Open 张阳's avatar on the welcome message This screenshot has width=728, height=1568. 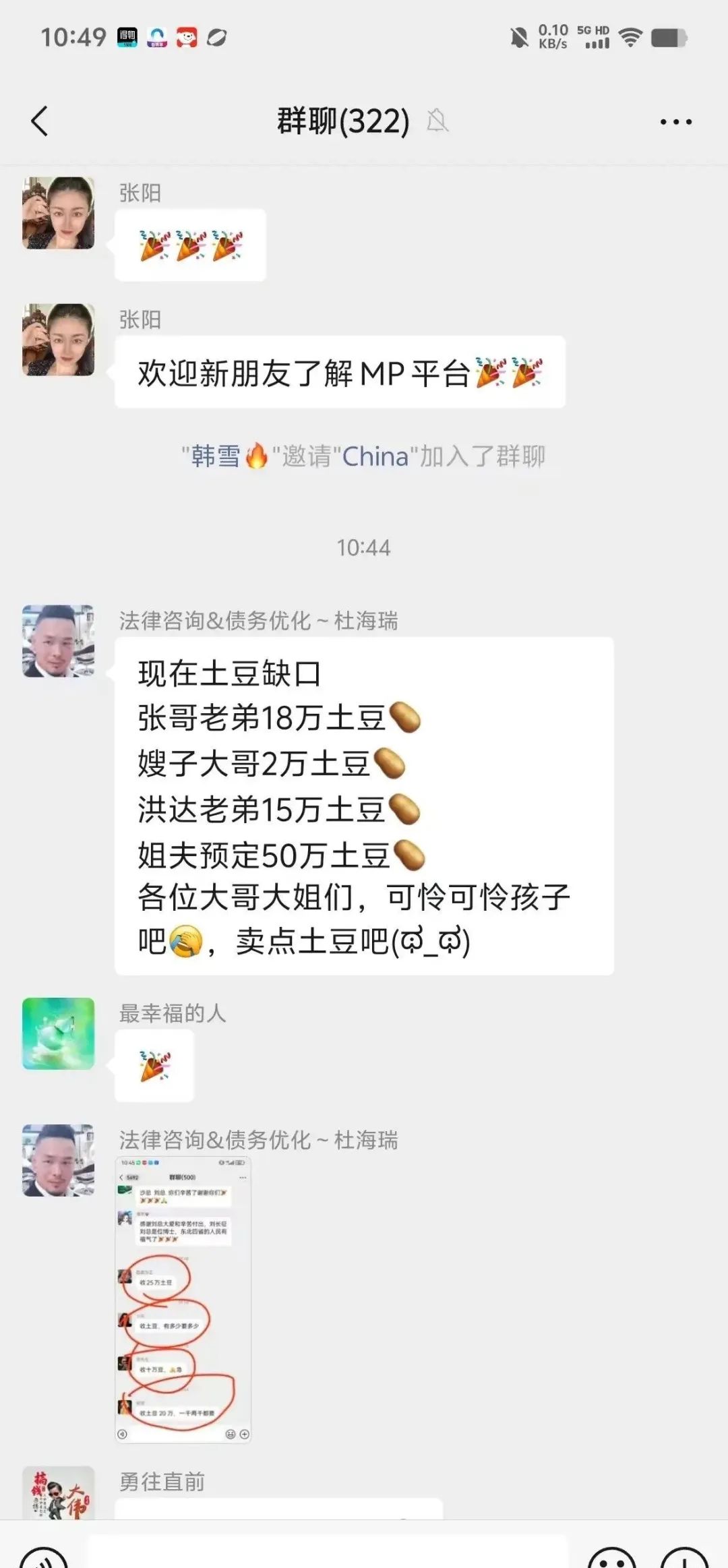(x=59, y=340)
